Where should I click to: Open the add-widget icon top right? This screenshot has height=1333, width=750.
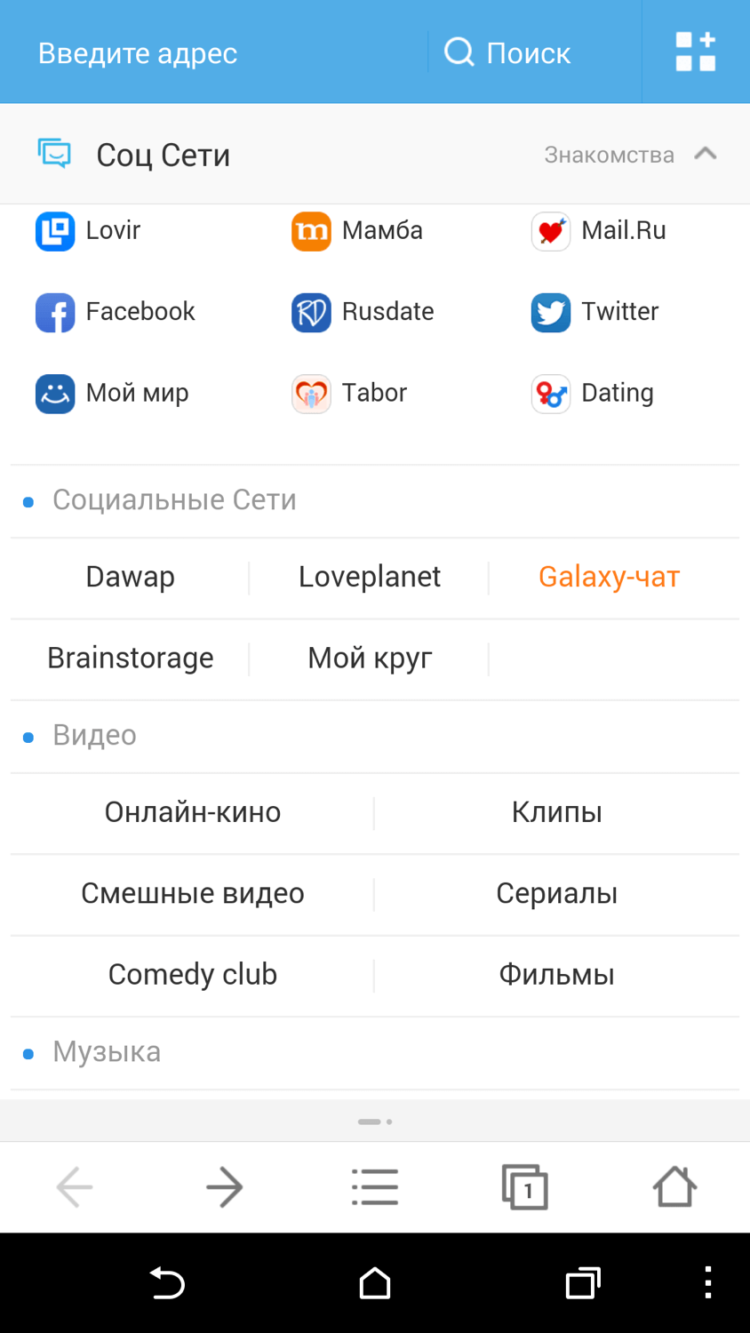695,52
